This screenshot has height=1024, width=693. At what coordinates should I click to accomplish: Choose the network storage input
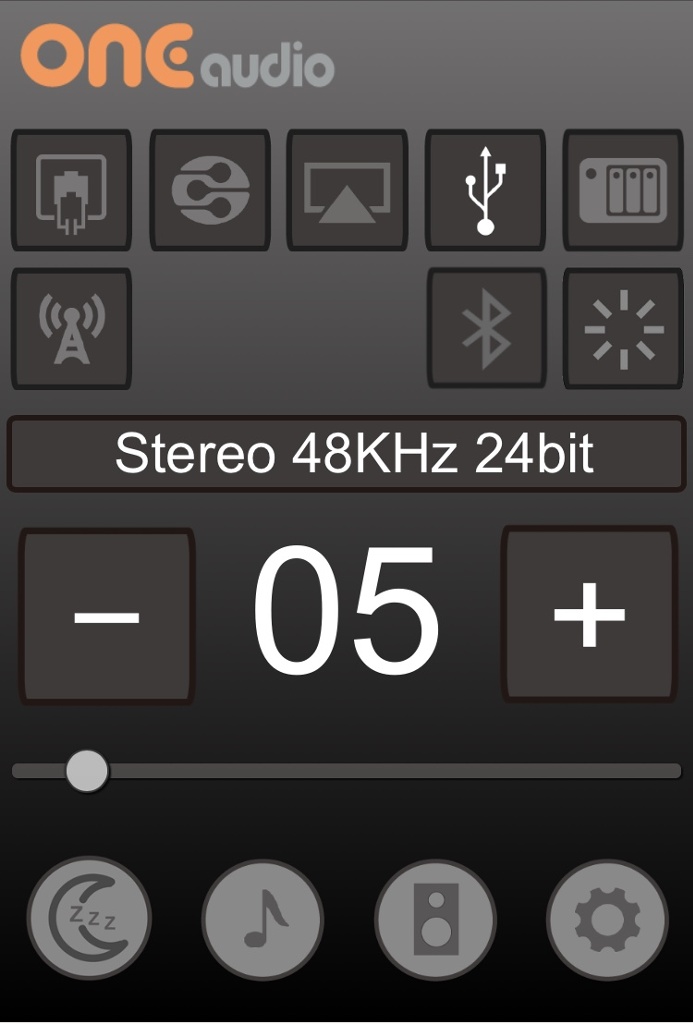coord(623,190)
